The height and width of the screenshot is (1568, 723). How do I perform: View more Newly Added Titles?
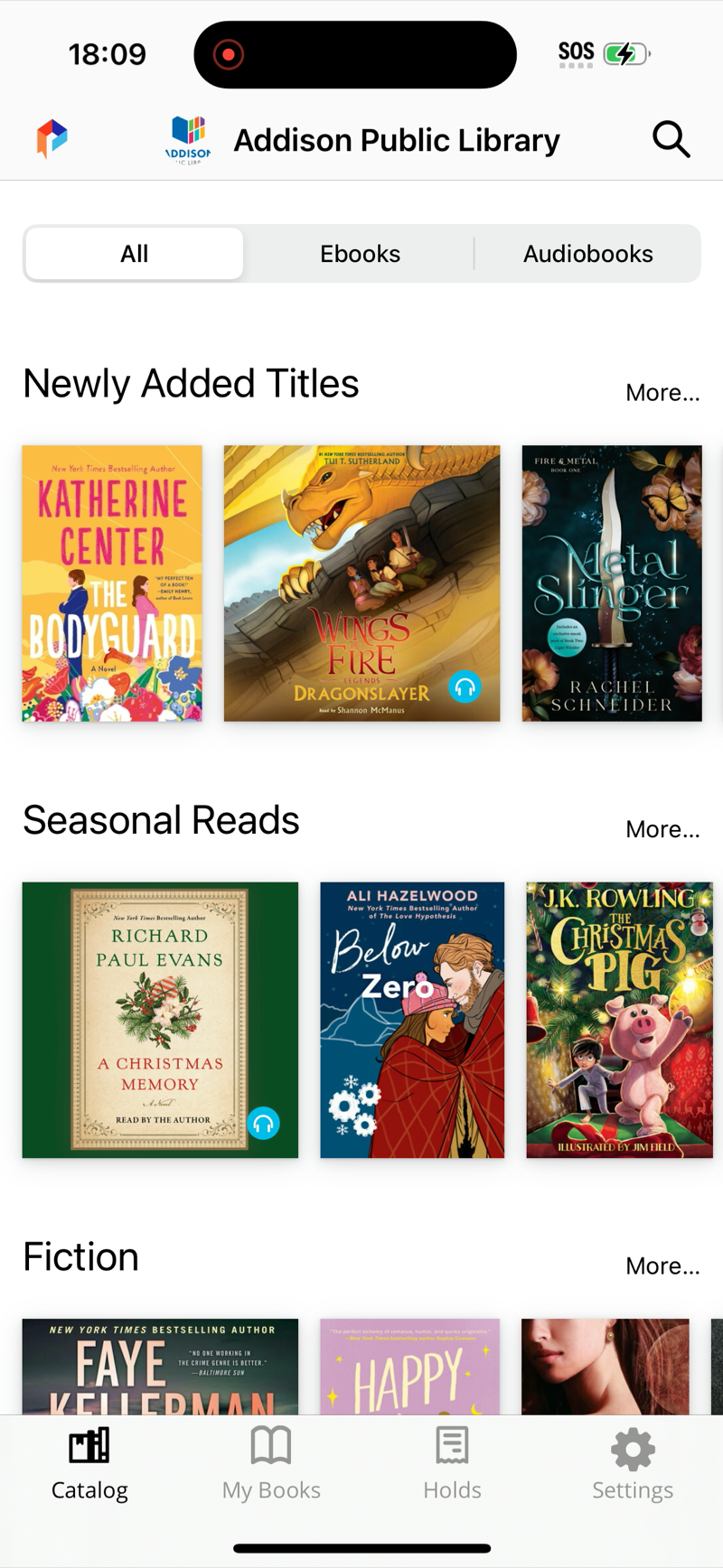tap(662, 392)
